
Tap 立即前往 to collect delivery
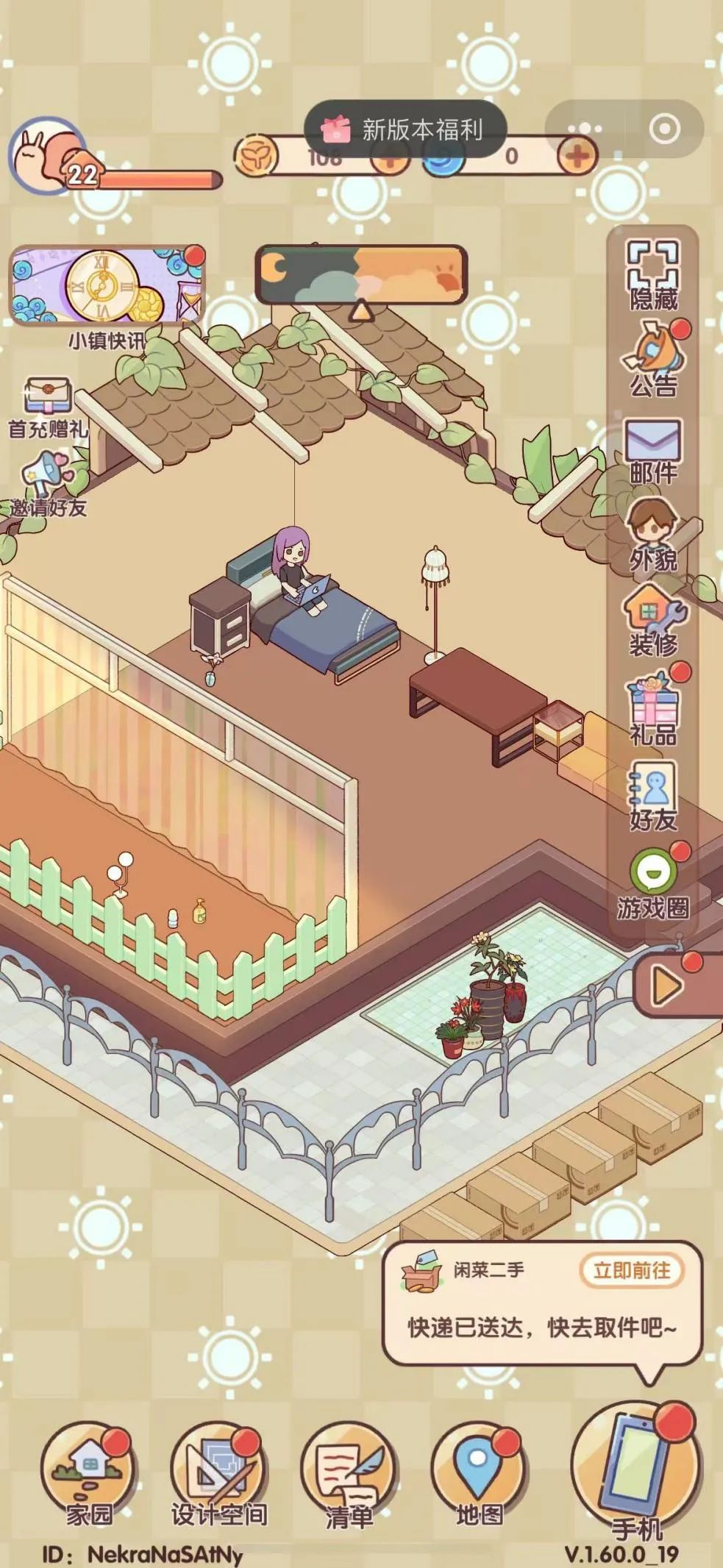(x=632, y=1271)
